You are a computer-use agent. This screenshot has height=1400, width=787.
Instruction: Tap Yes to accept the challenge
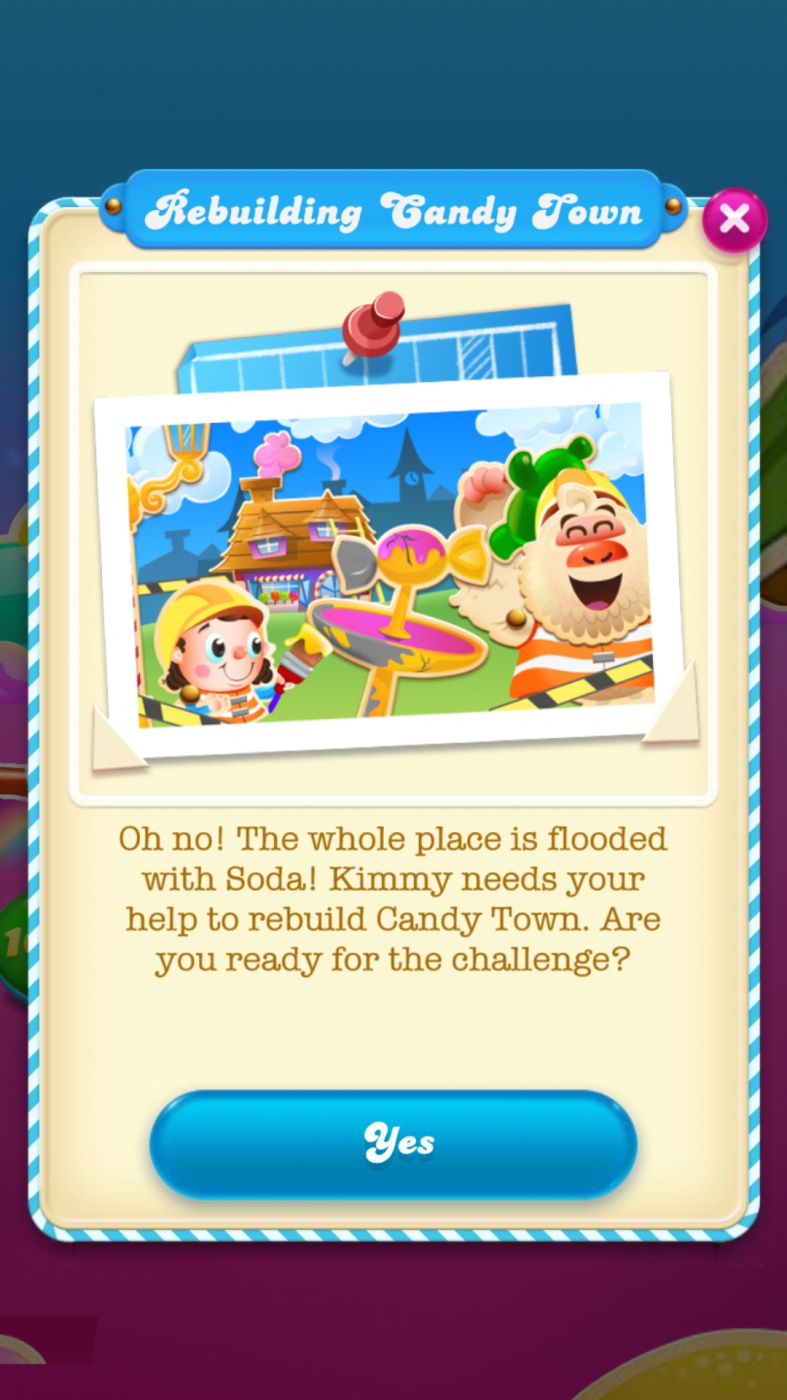(x=393, y=1144)
